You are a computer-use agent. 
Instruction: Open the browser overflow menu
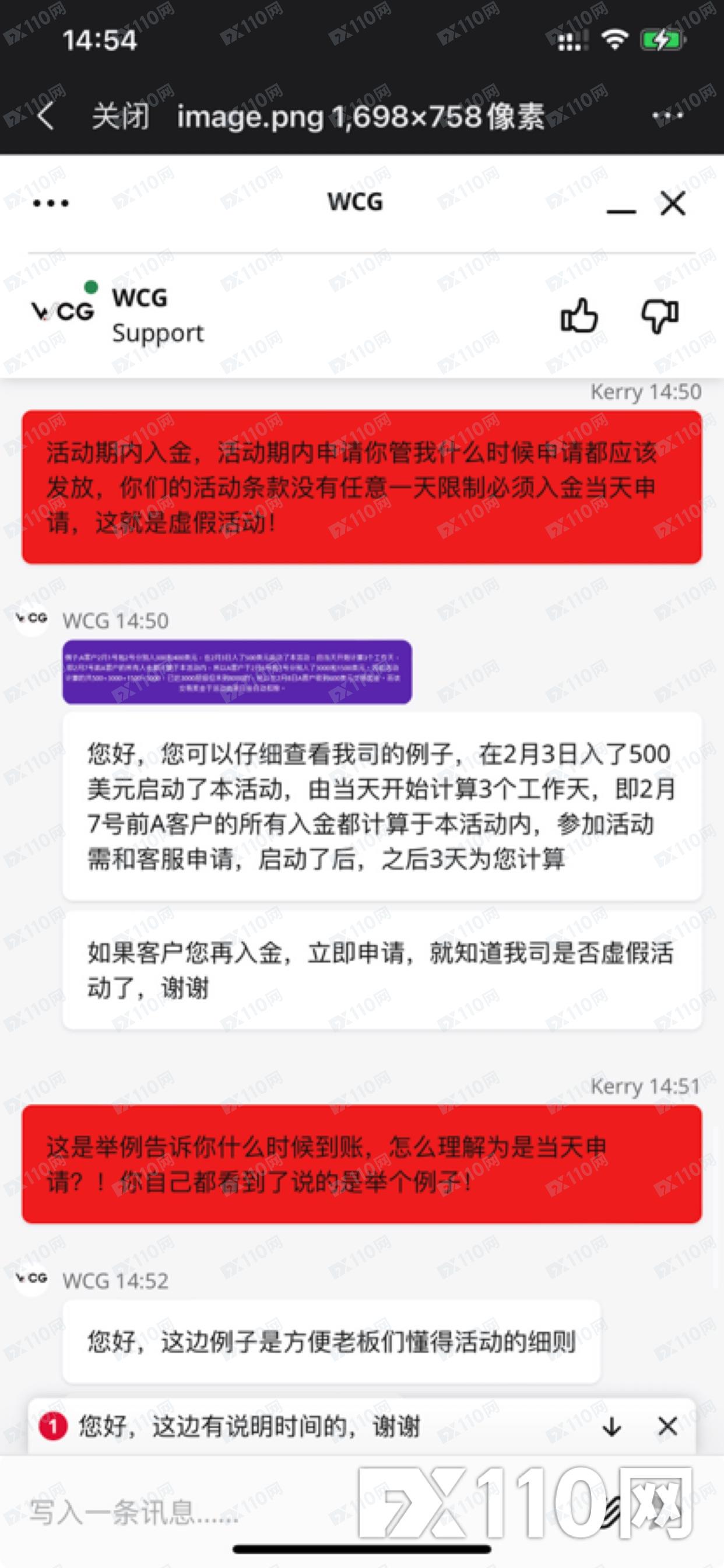pos(667,116)
